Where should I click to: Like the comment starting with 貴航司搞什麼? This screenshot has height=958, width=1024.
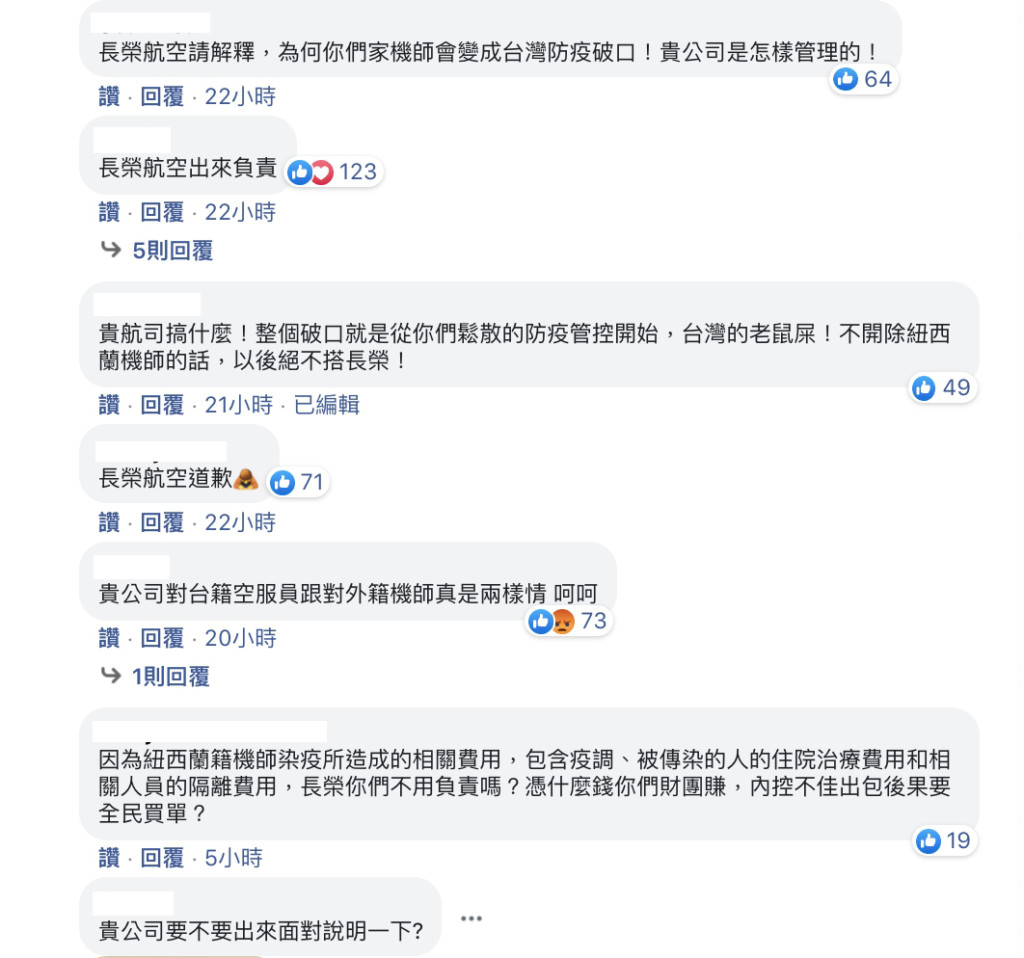point(109,405)
